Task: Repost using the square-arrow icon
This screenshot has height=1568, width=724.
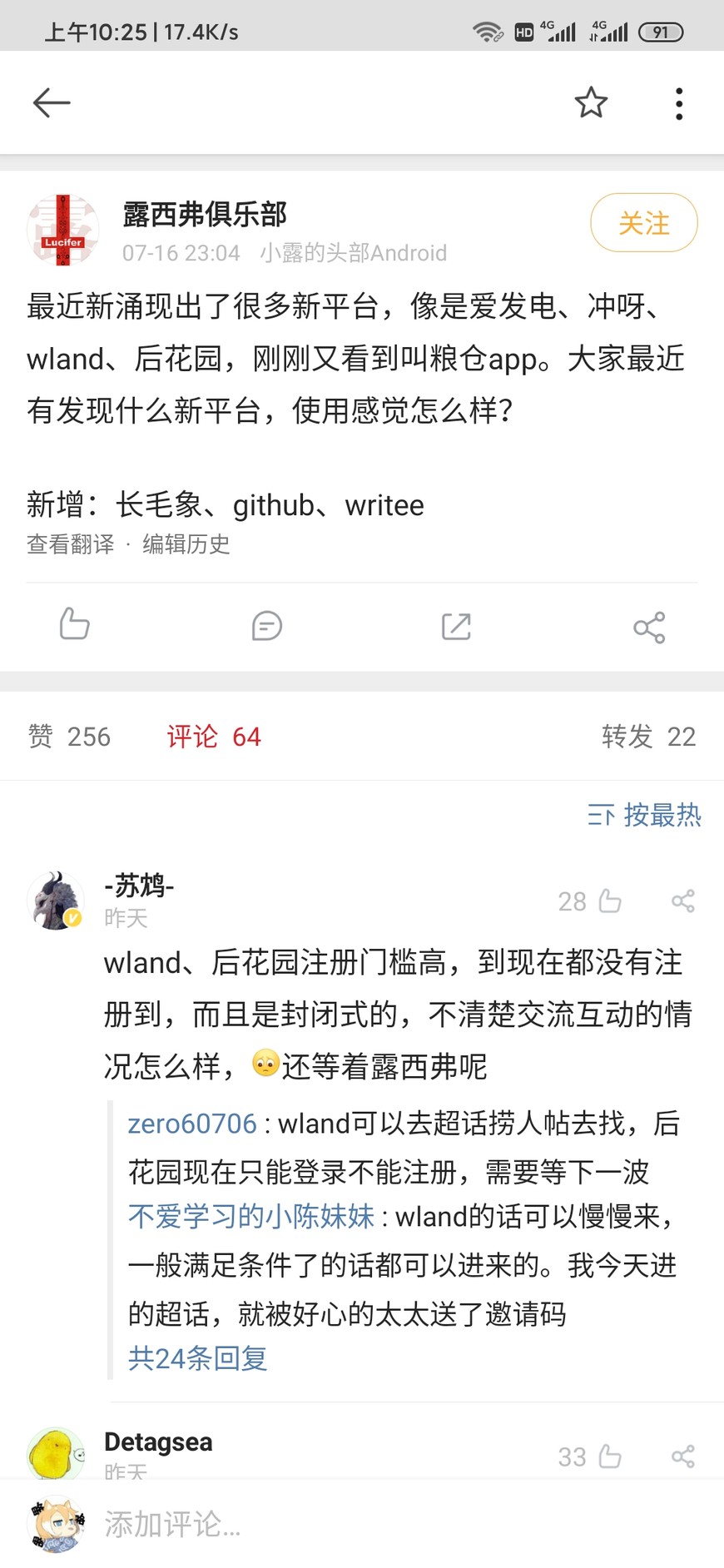Action: (456, 626)
